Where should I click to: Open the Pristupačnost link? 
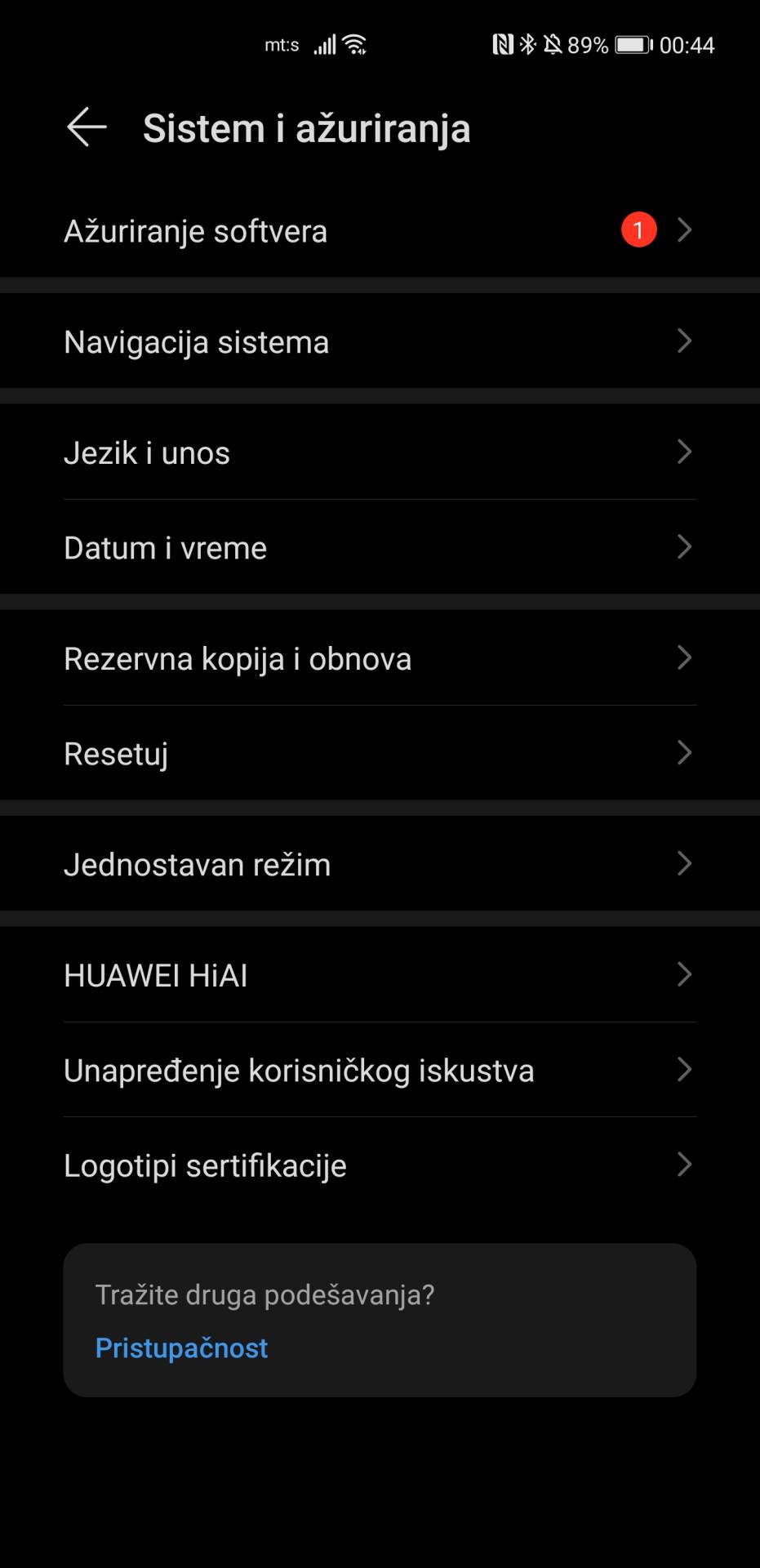(181, 1347)
